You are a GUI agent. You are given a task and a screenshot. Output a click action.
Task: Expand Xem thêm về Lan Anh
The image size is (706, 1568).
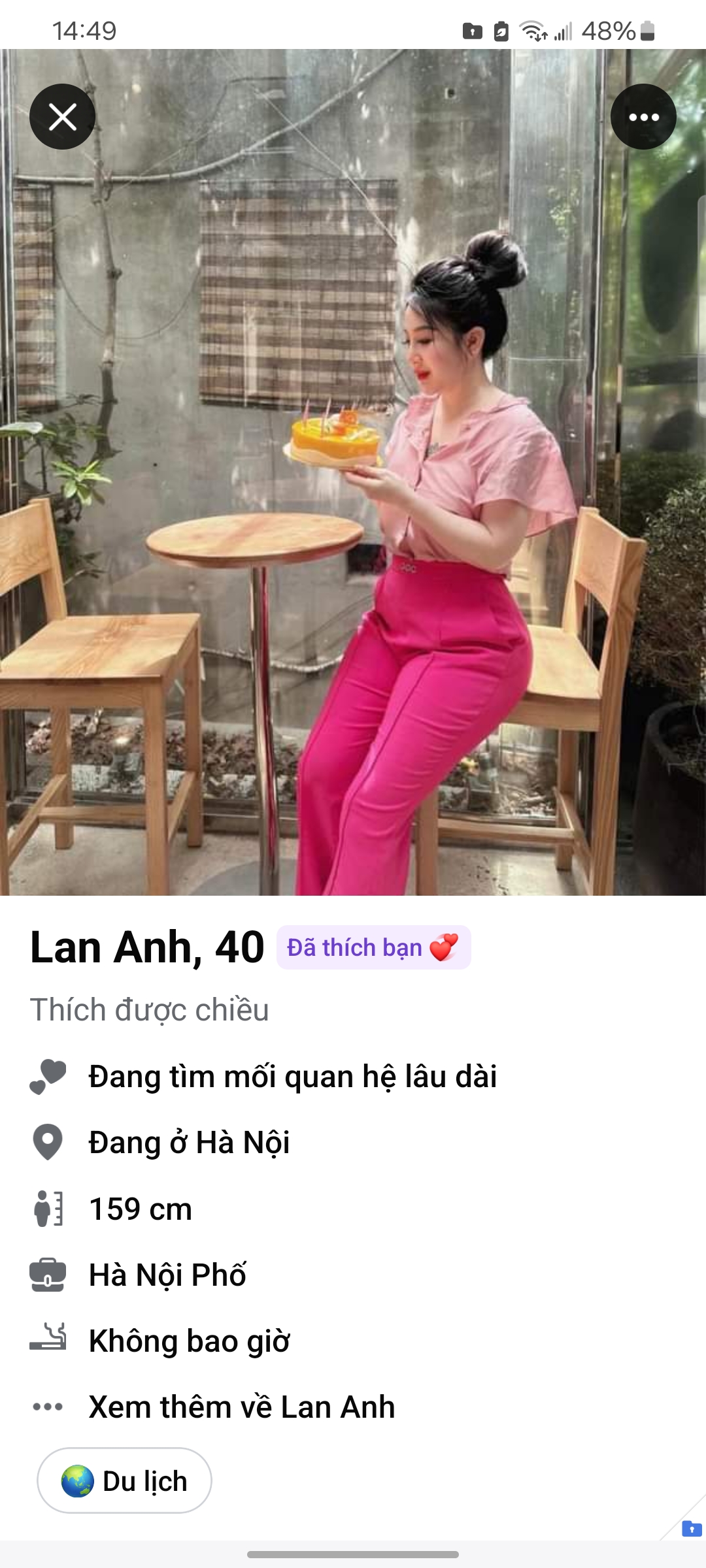pyautogui.click(x=241, y=1407)
